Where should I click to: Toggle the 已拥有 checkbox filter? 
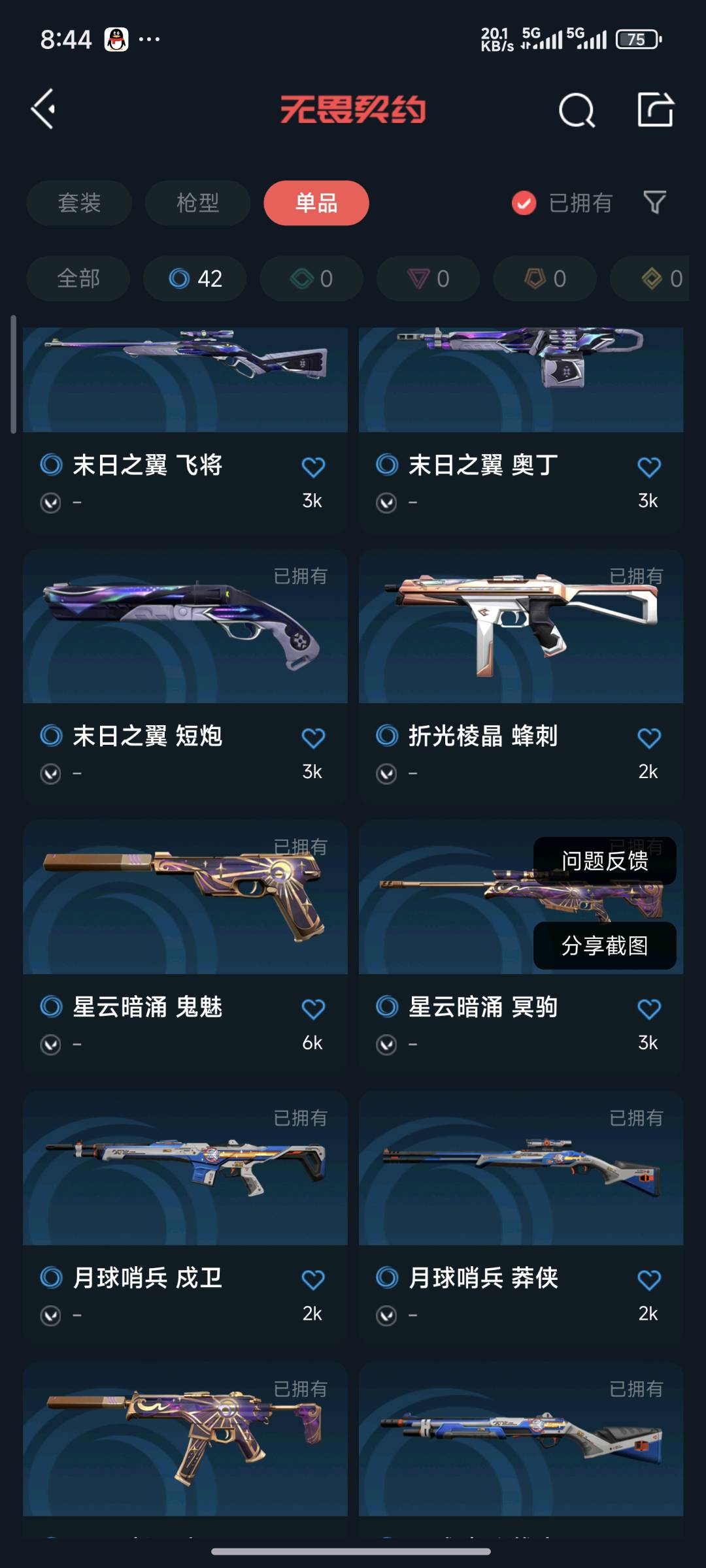(524, 203)
